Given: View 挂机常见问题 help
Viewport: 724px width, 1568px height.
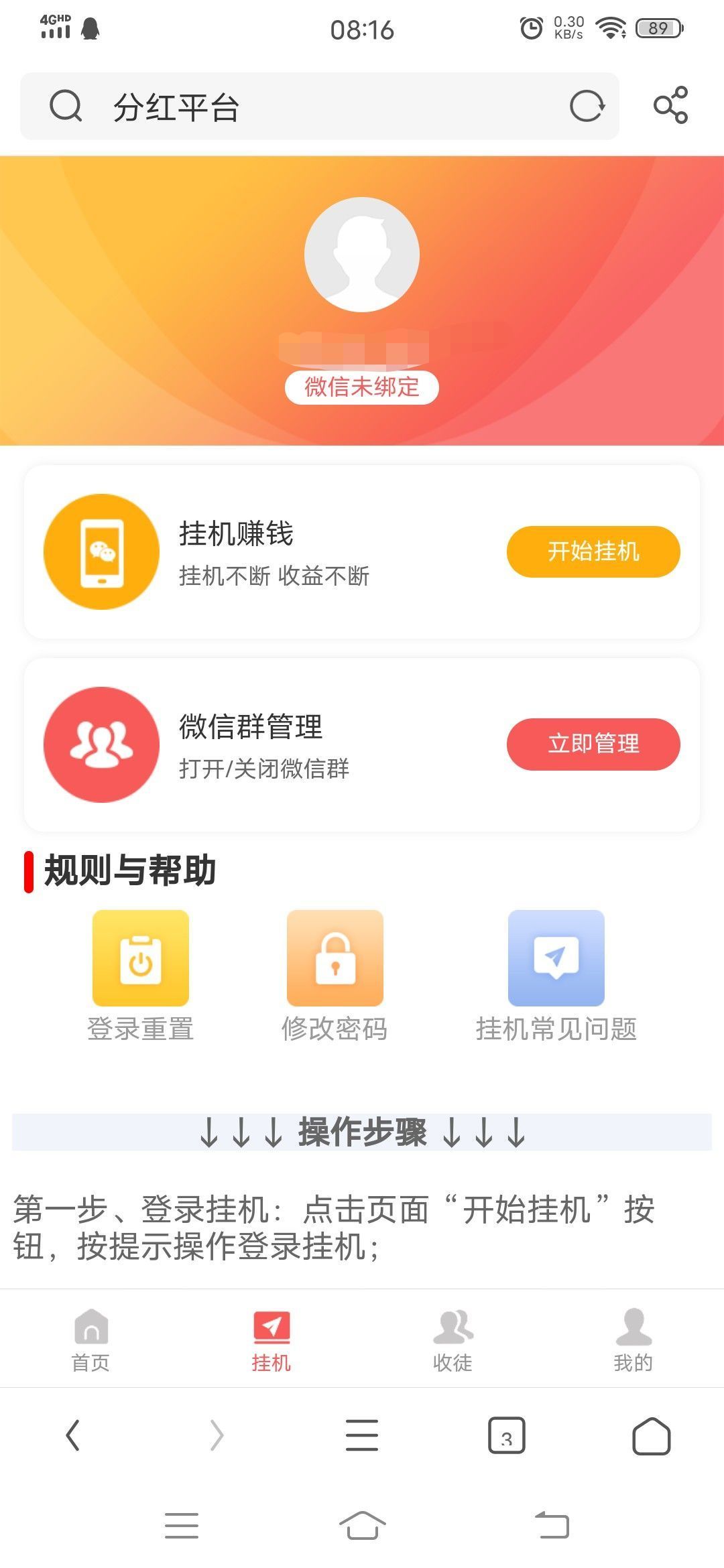Looking at the screenshot, I should pyautogui.click(x=556, y=975).
